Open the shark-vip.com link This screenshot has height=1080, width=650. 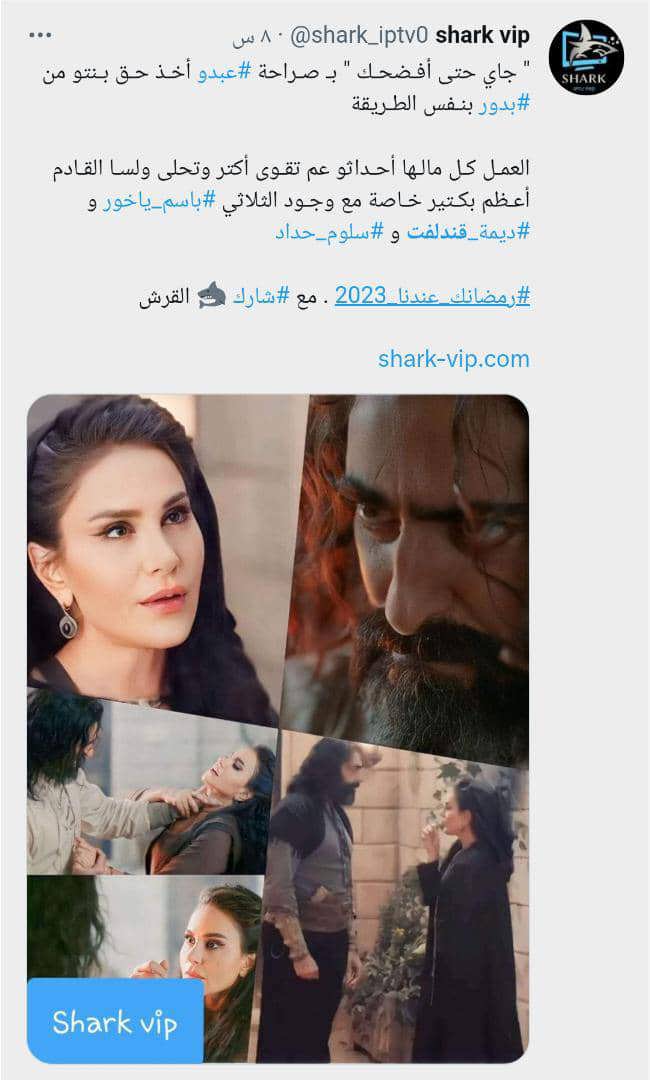click(x=454, y=358)
